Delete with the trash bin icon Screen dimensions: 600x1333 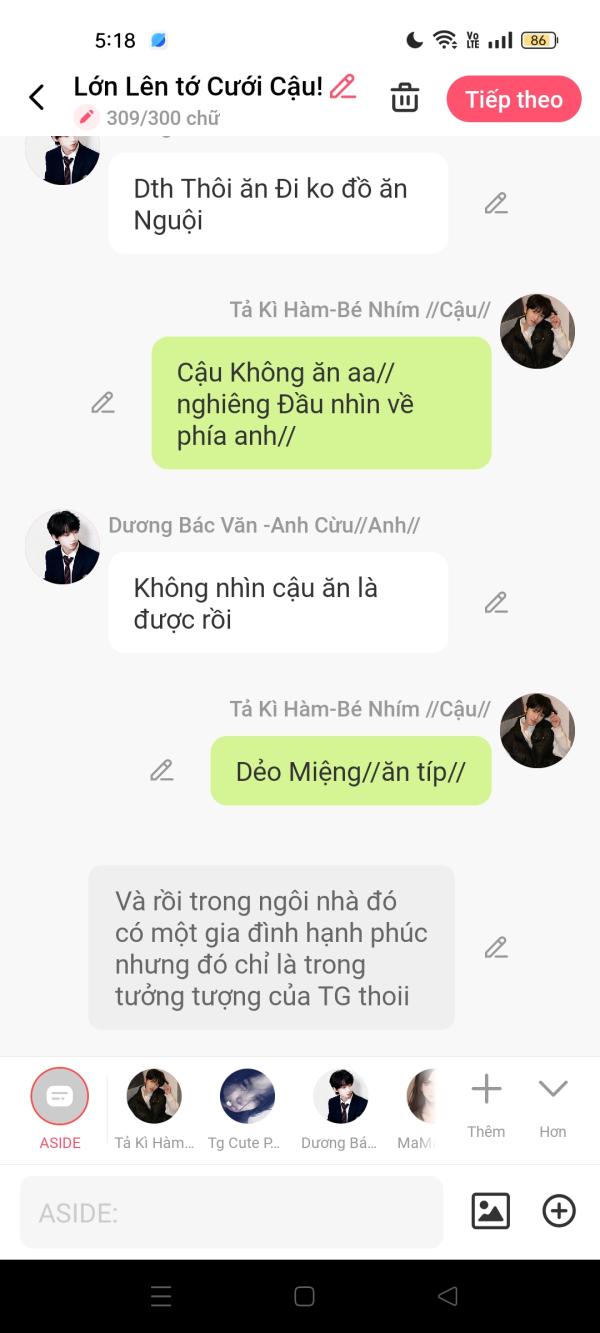click(x=405, y=98)
